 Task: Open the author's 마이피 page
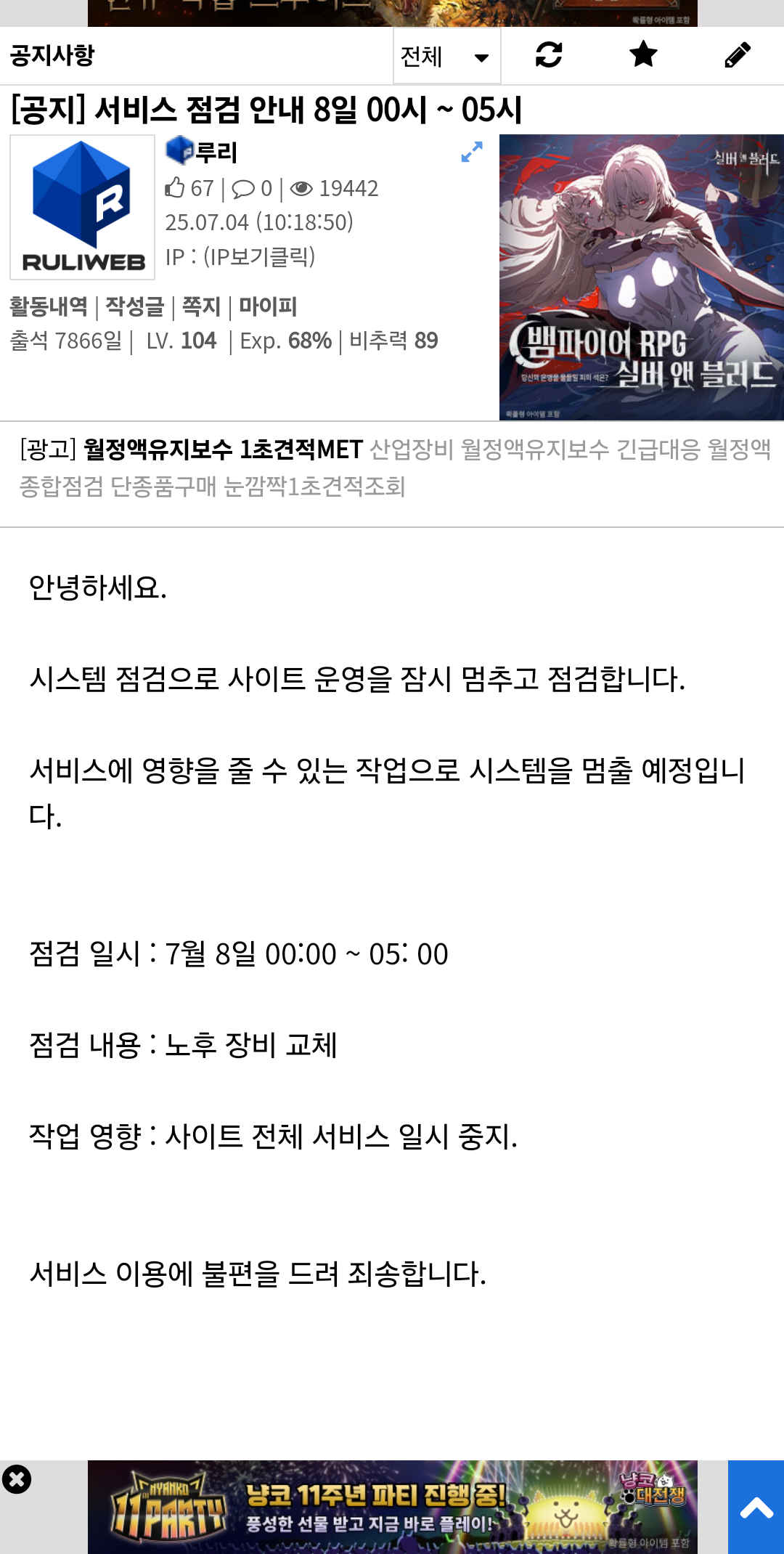click(x=268, y=306)
